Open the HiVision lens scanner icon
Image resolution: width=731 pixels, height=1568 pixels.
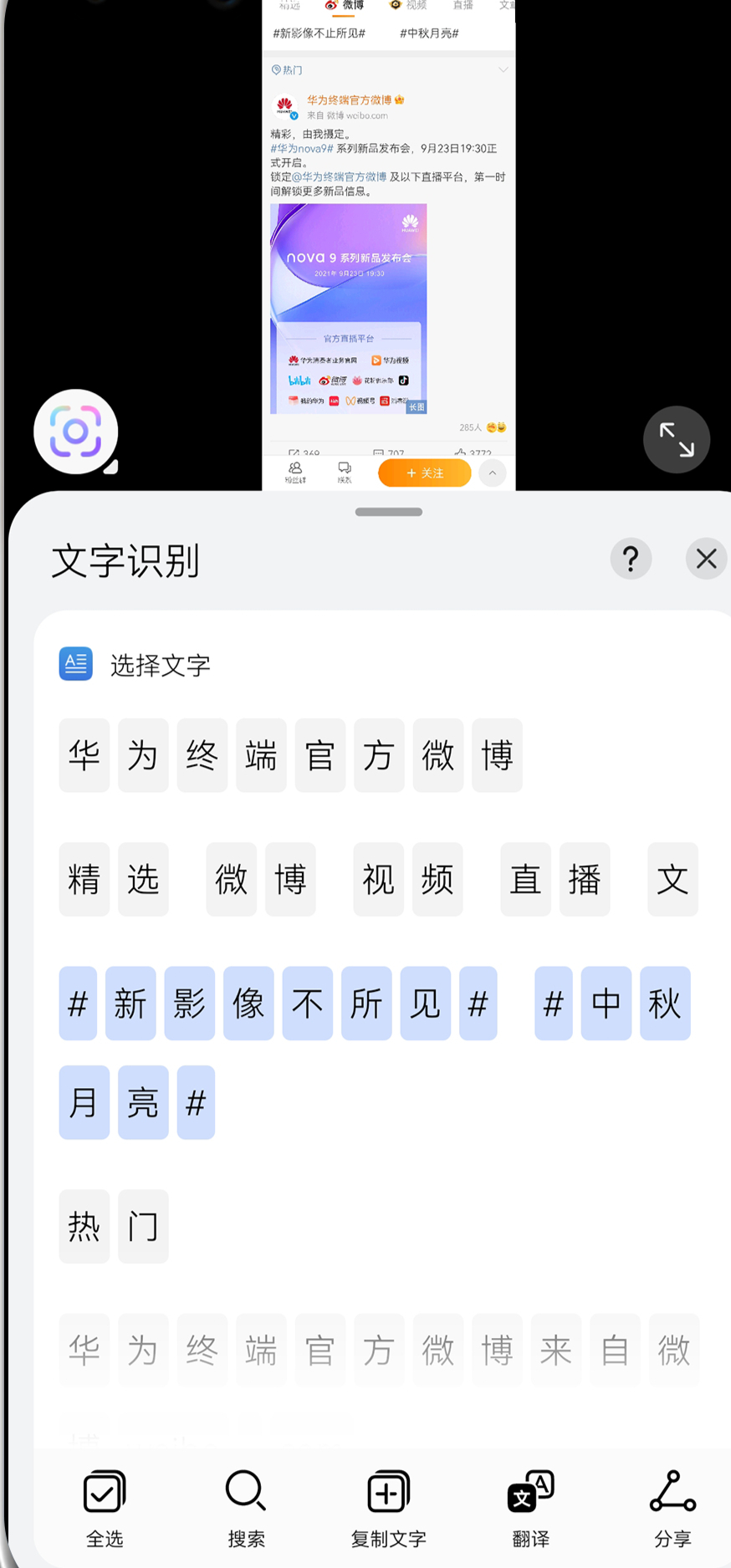[75, 432]
